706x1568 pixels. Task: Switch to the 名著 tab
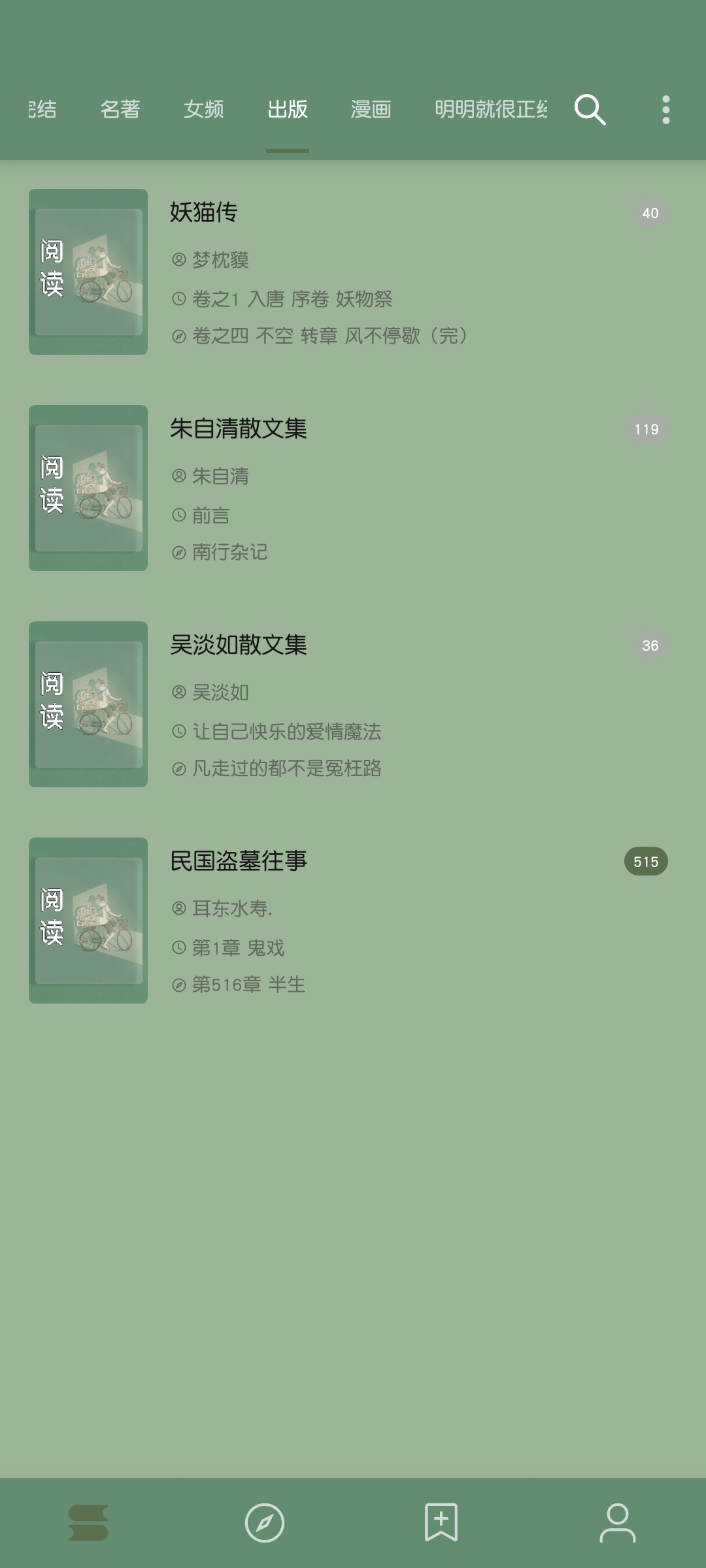pyautogui.click(x=120, y=109)
